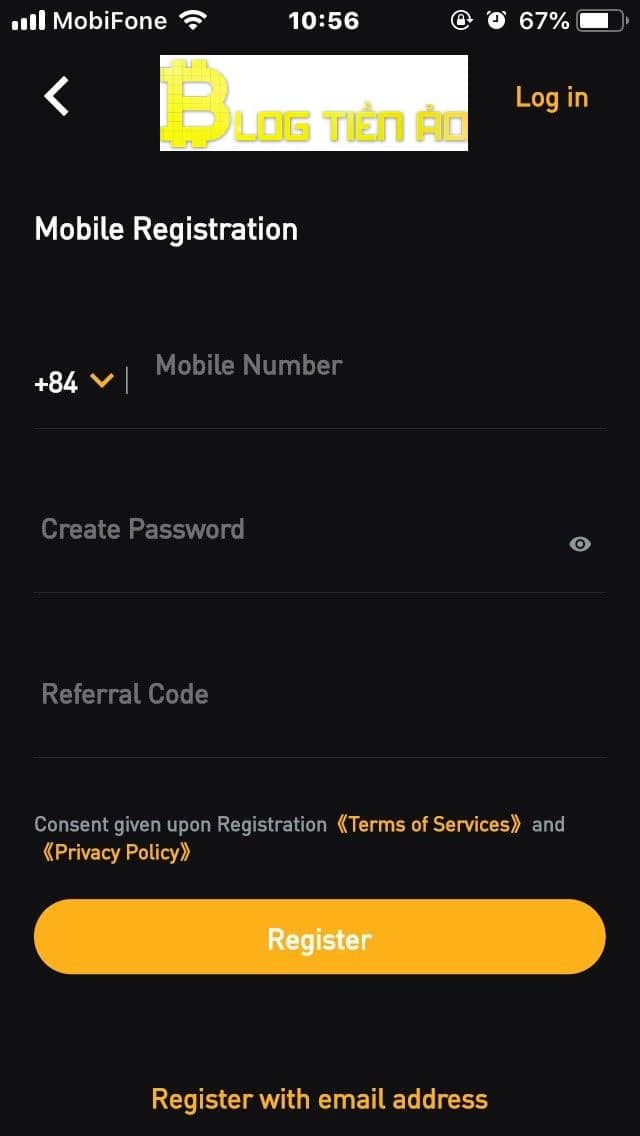Open the Terms of Services link
Image resolution: width=640 pixels, height=1136 pixels.
(x=429, y=825)
